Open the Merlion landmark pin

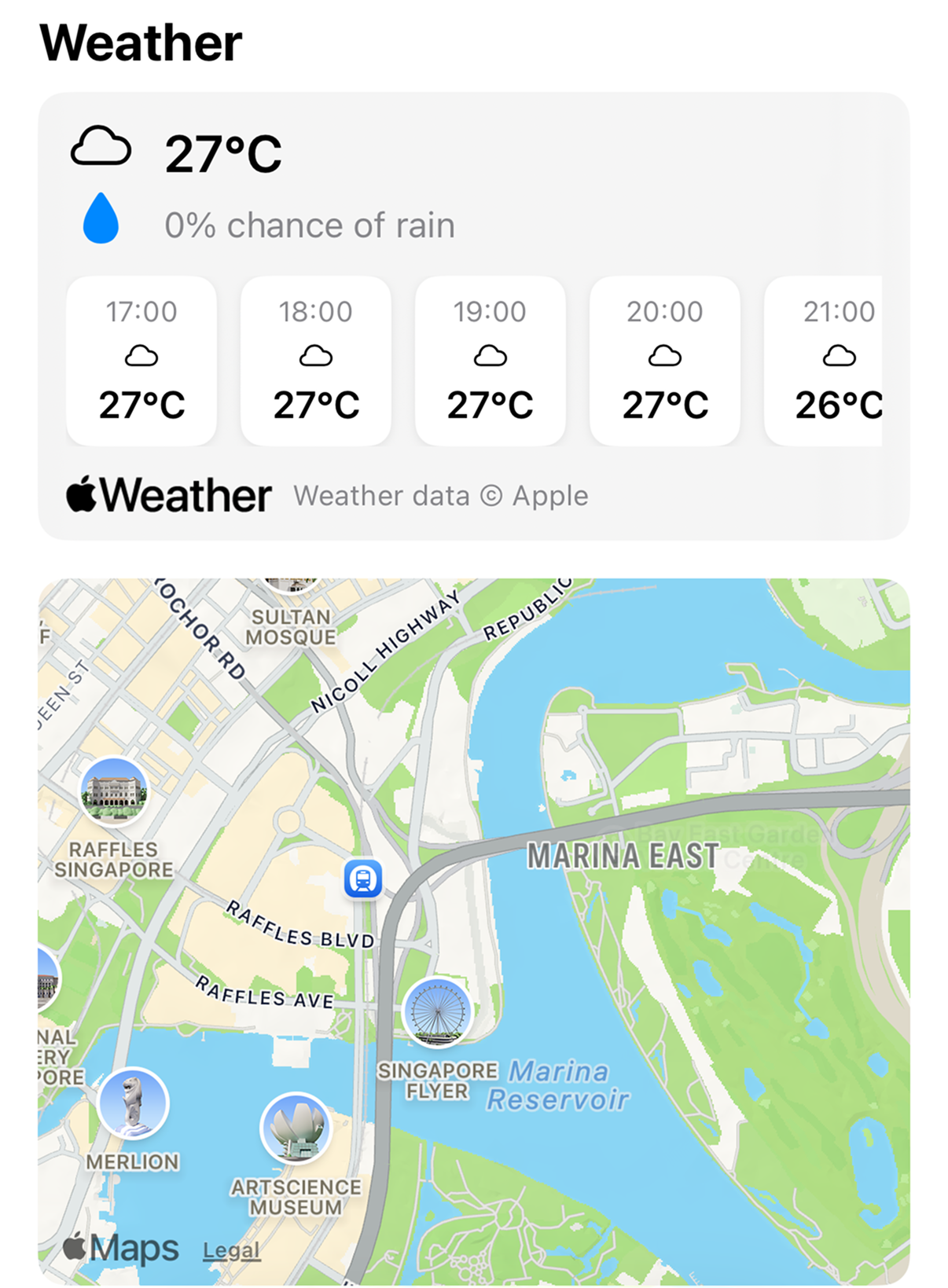(x=133, y=1103)
